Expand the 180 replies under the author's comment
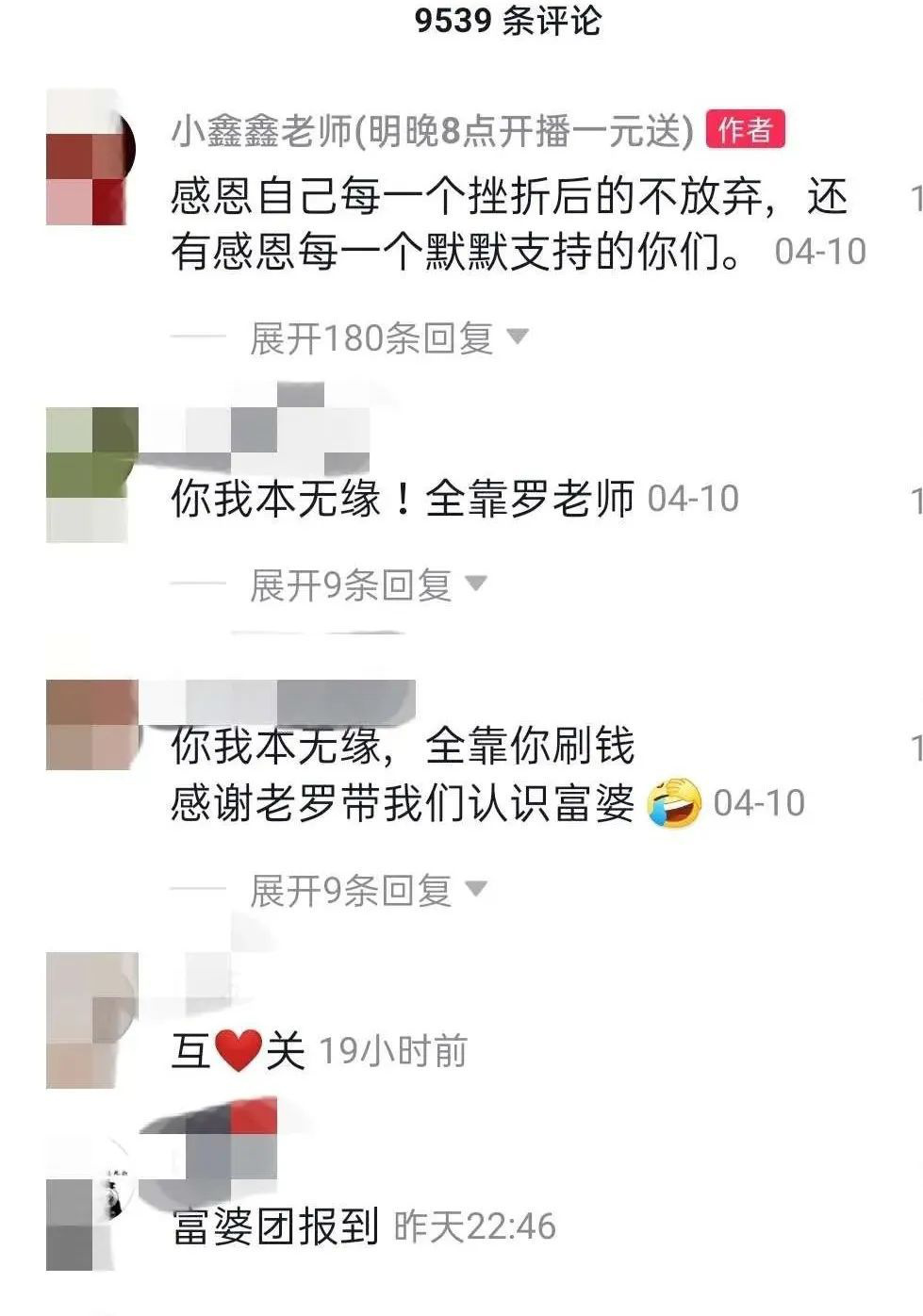 (387, 337)
